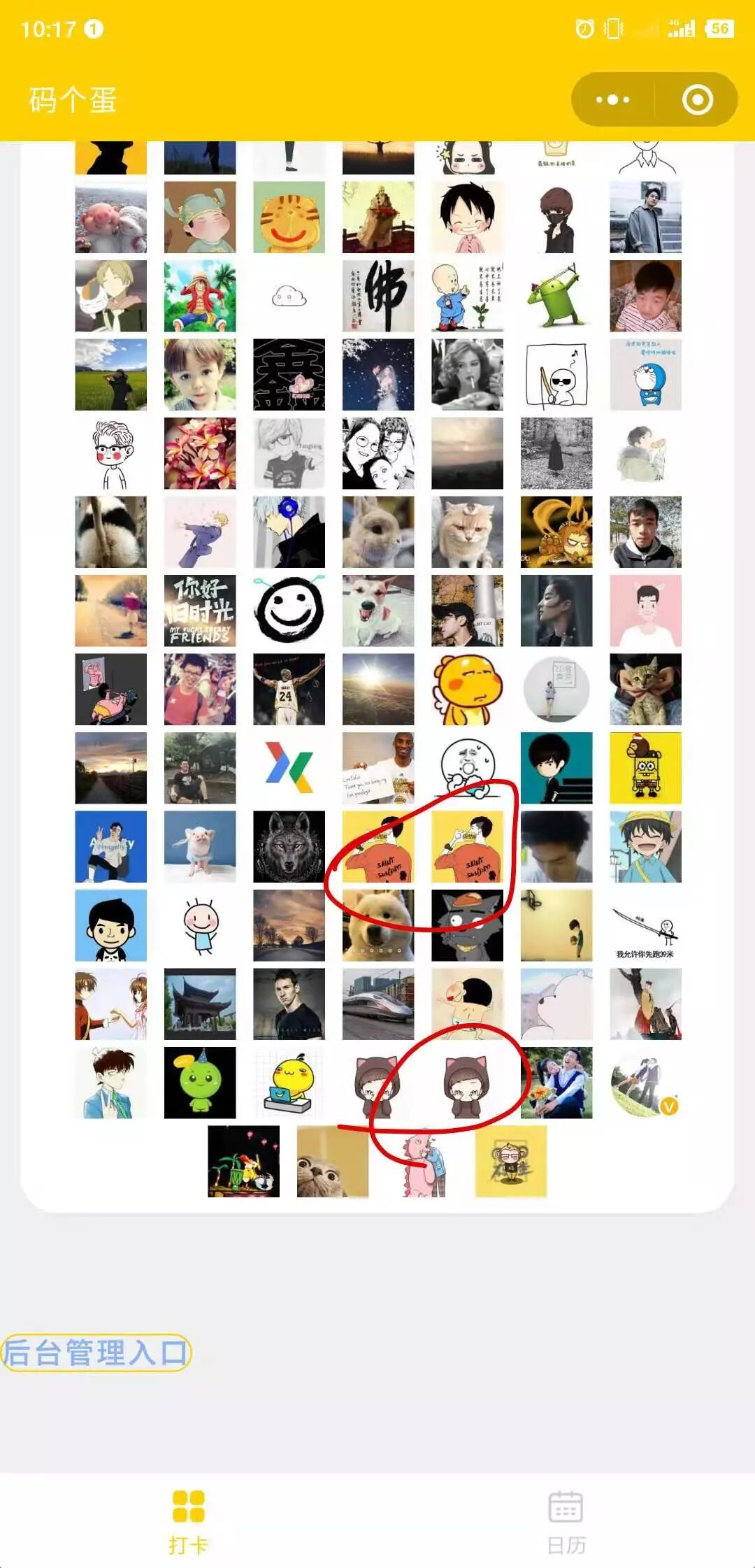Switch to the 日历 tab
The width and height of the screenshot is (755, 1568).
566,1523
